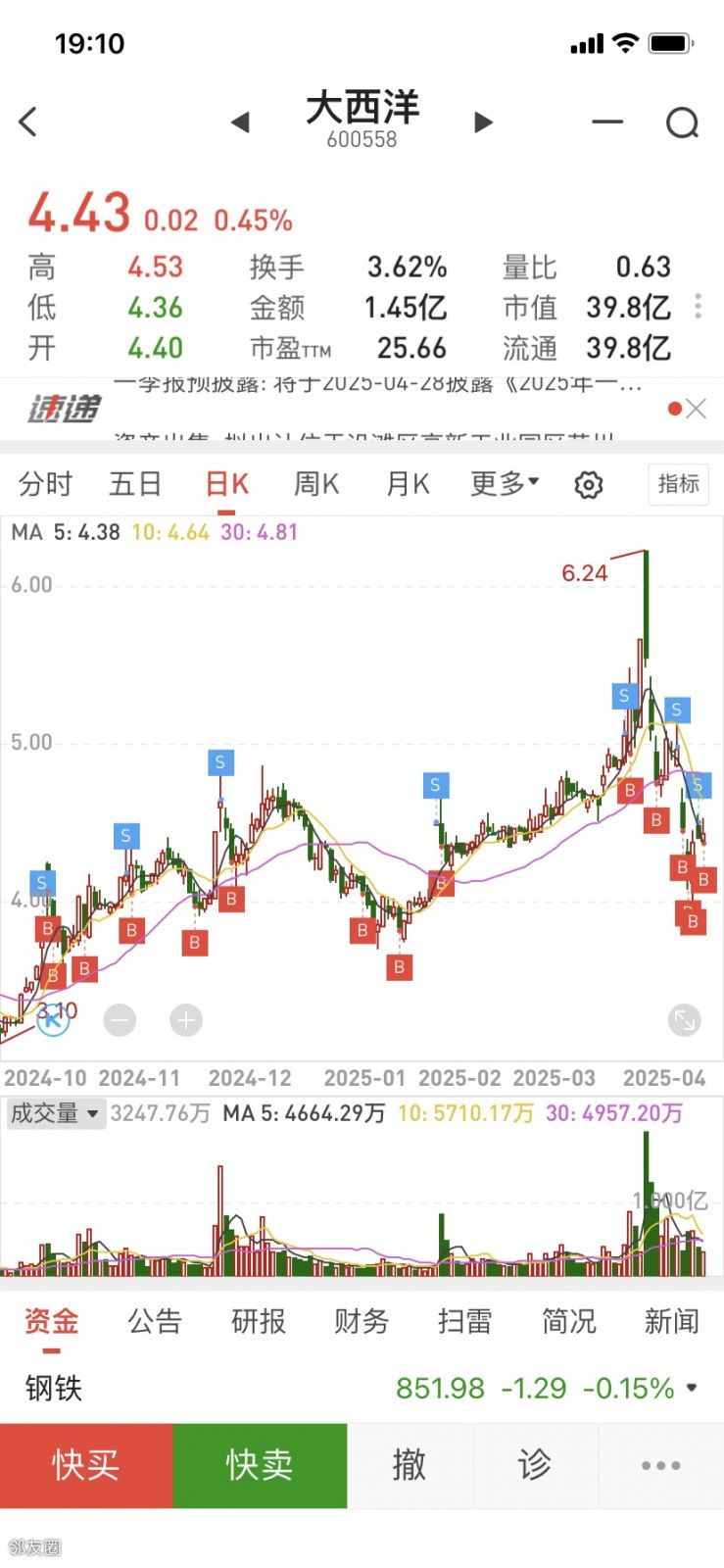The image size is (724, 1568).
Task: Open chart settings gear icon
Action: click(x=589, y=485)
